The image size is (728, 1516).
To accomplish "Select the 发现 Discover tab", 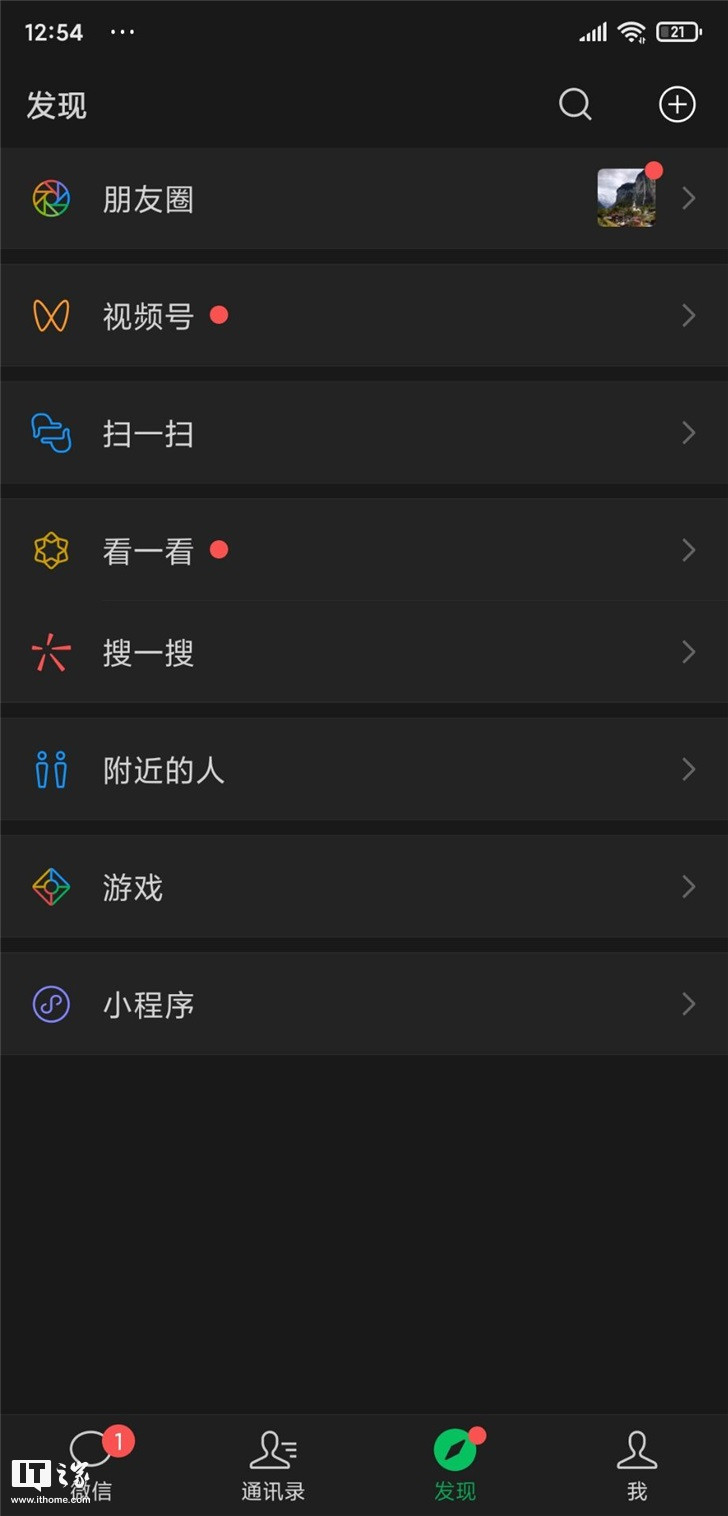I will point(455,1465).
